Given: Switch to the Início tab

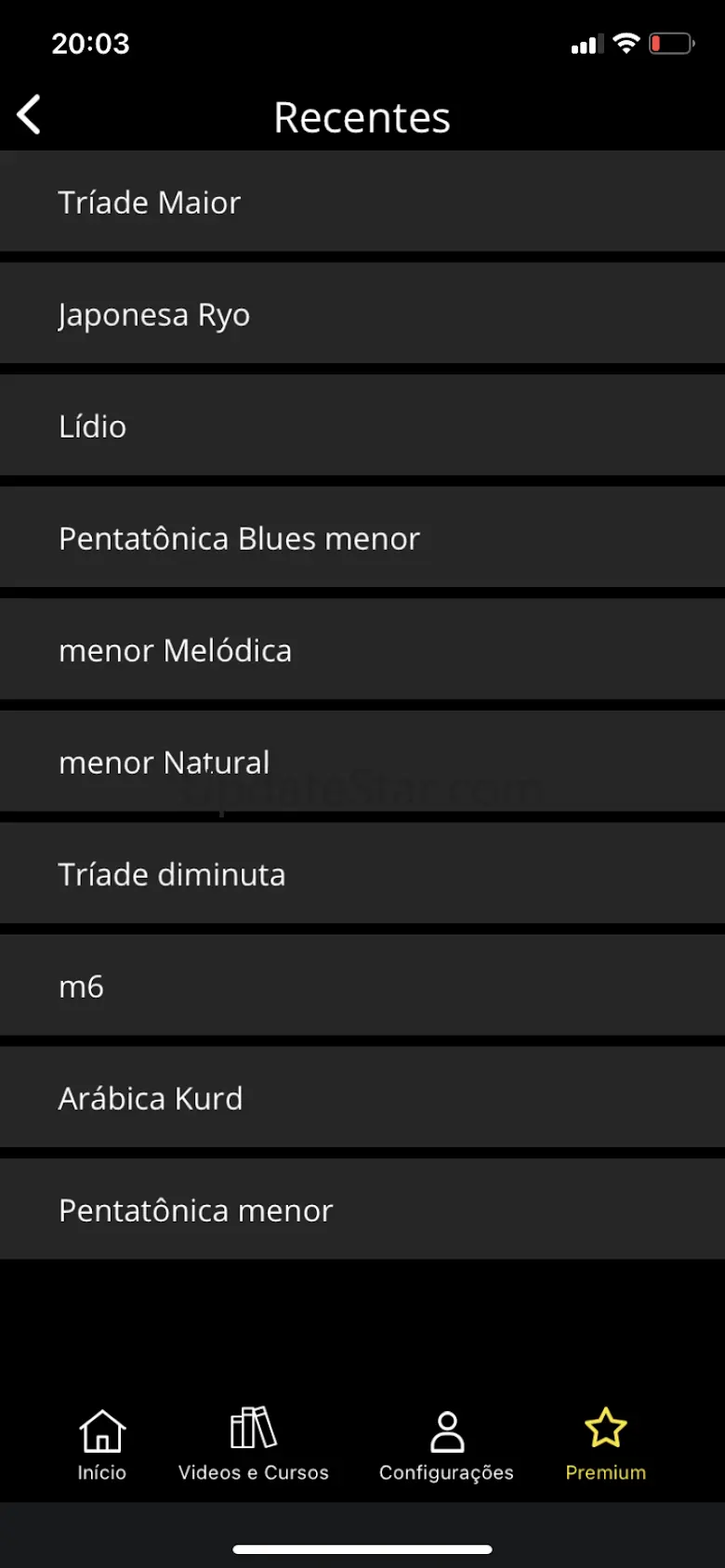Looking at the screenshot, I should coord(101,1444).
